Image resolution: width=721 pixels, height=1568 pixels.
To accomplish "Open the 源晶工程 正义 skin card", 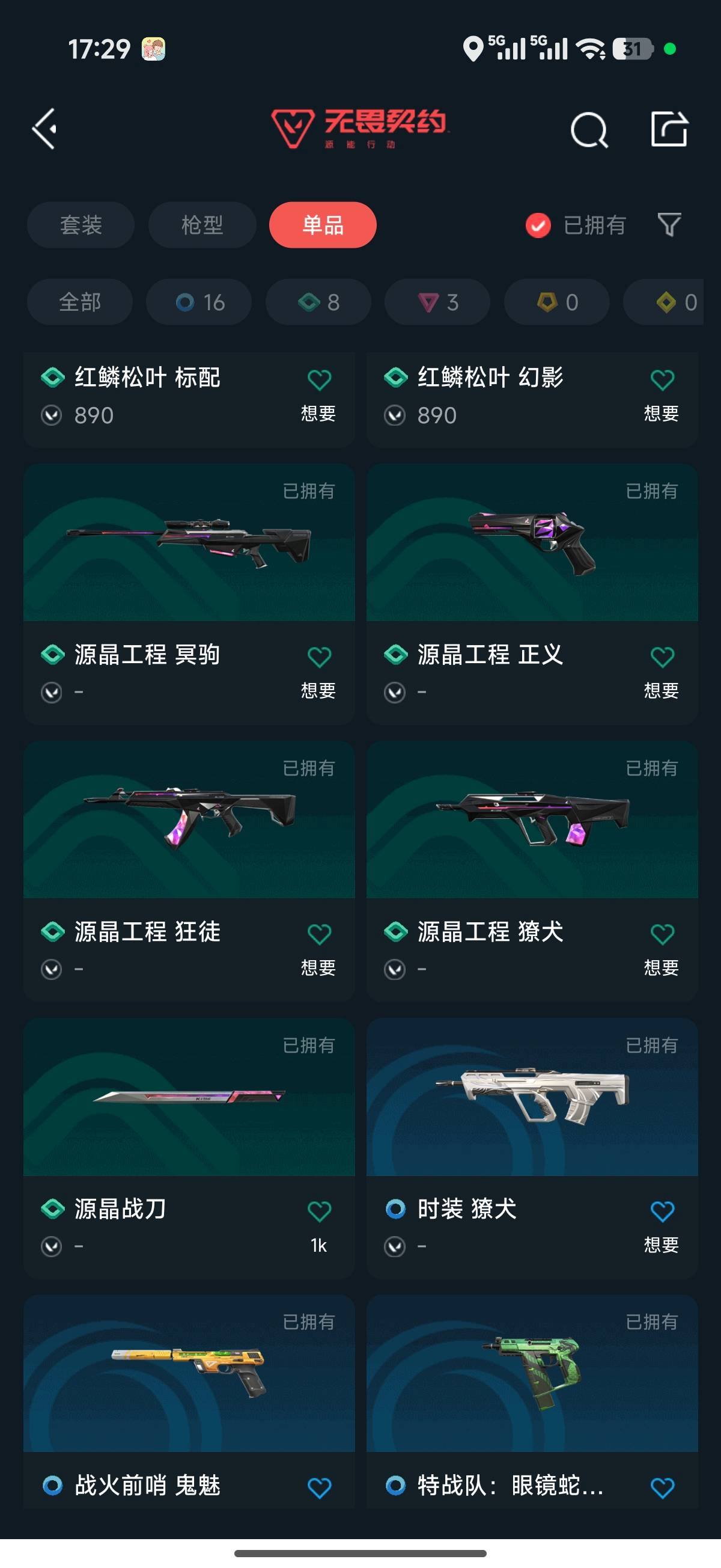I will coord(532,543).
